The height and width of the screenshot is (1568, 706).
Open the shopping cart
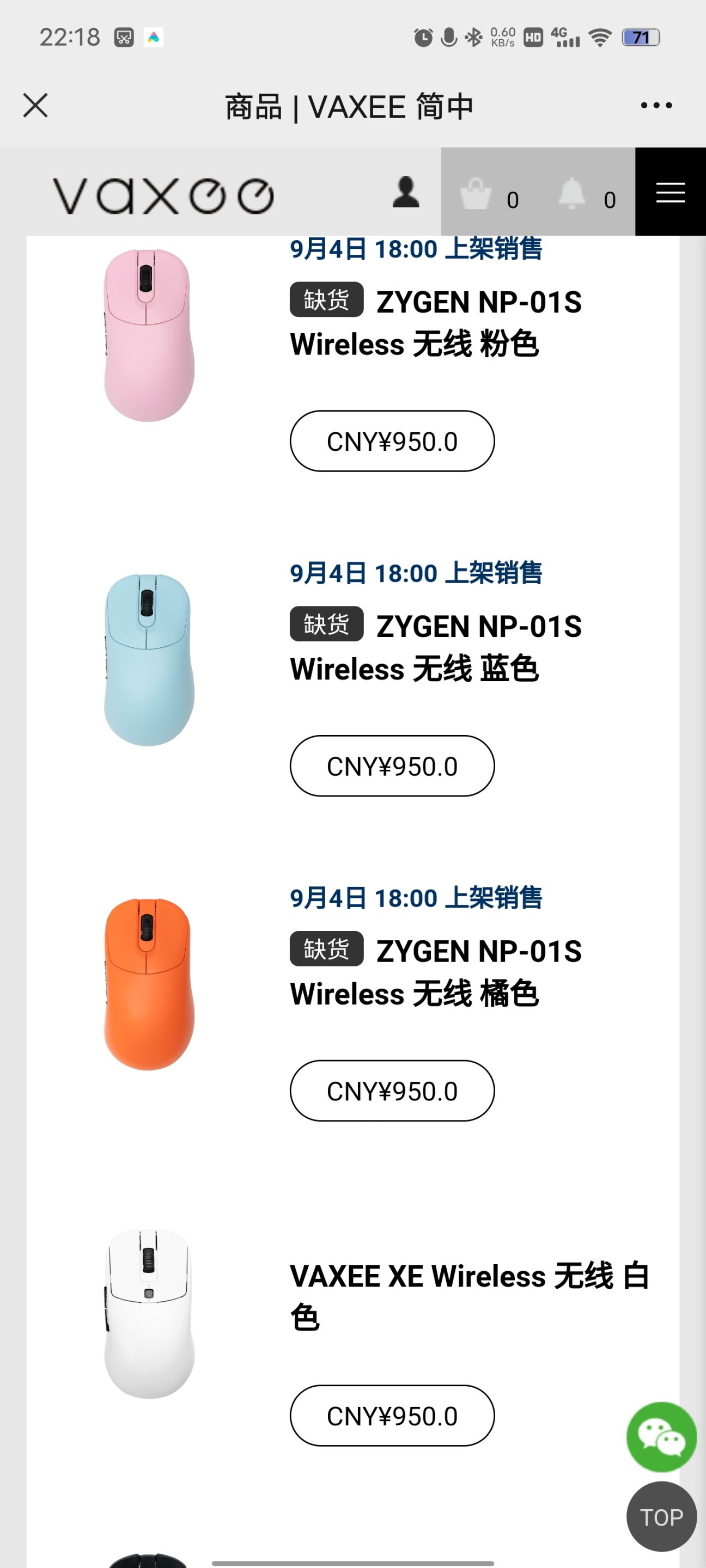click(x=476, y=194)
